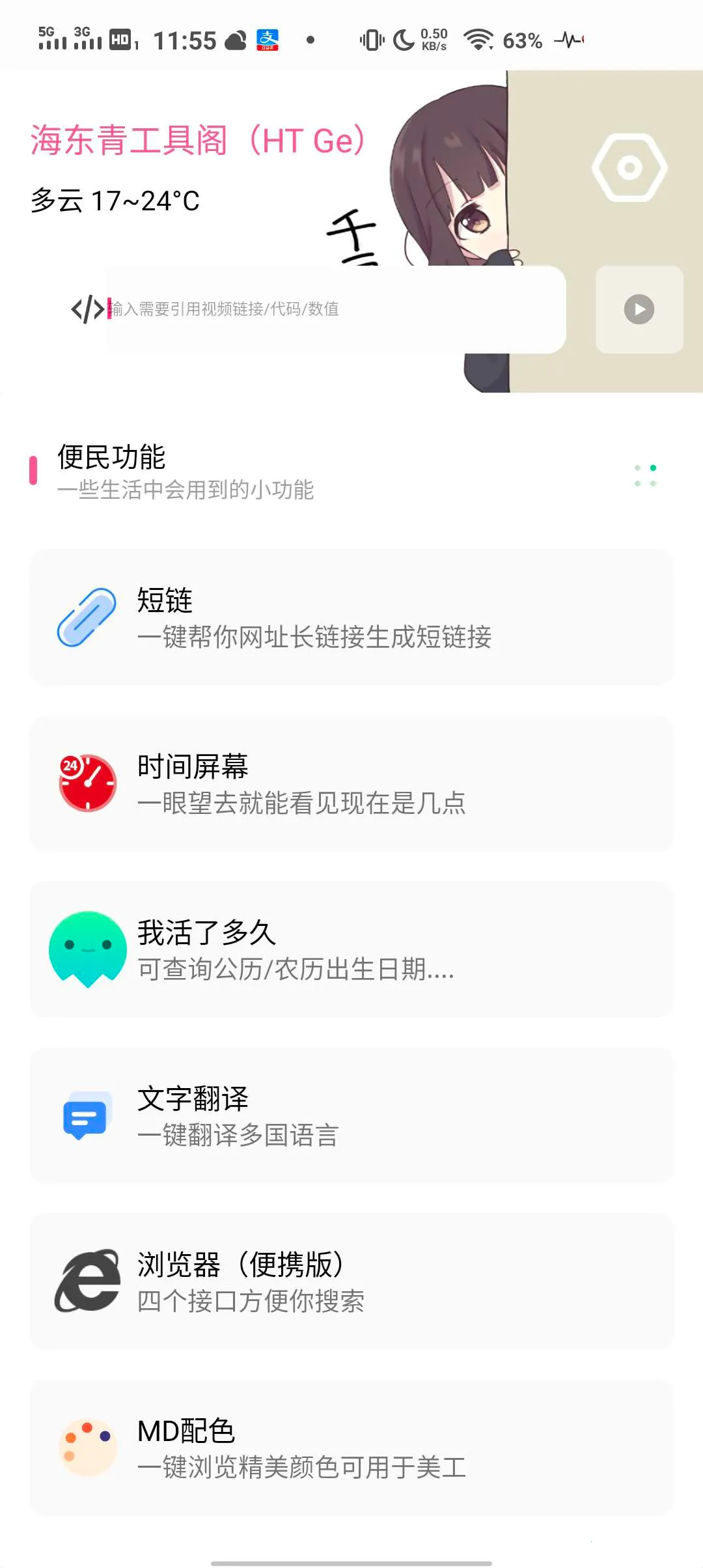Click the video link input field
The height and width of the screenshot is (1568, 703).
coord(335,307)
